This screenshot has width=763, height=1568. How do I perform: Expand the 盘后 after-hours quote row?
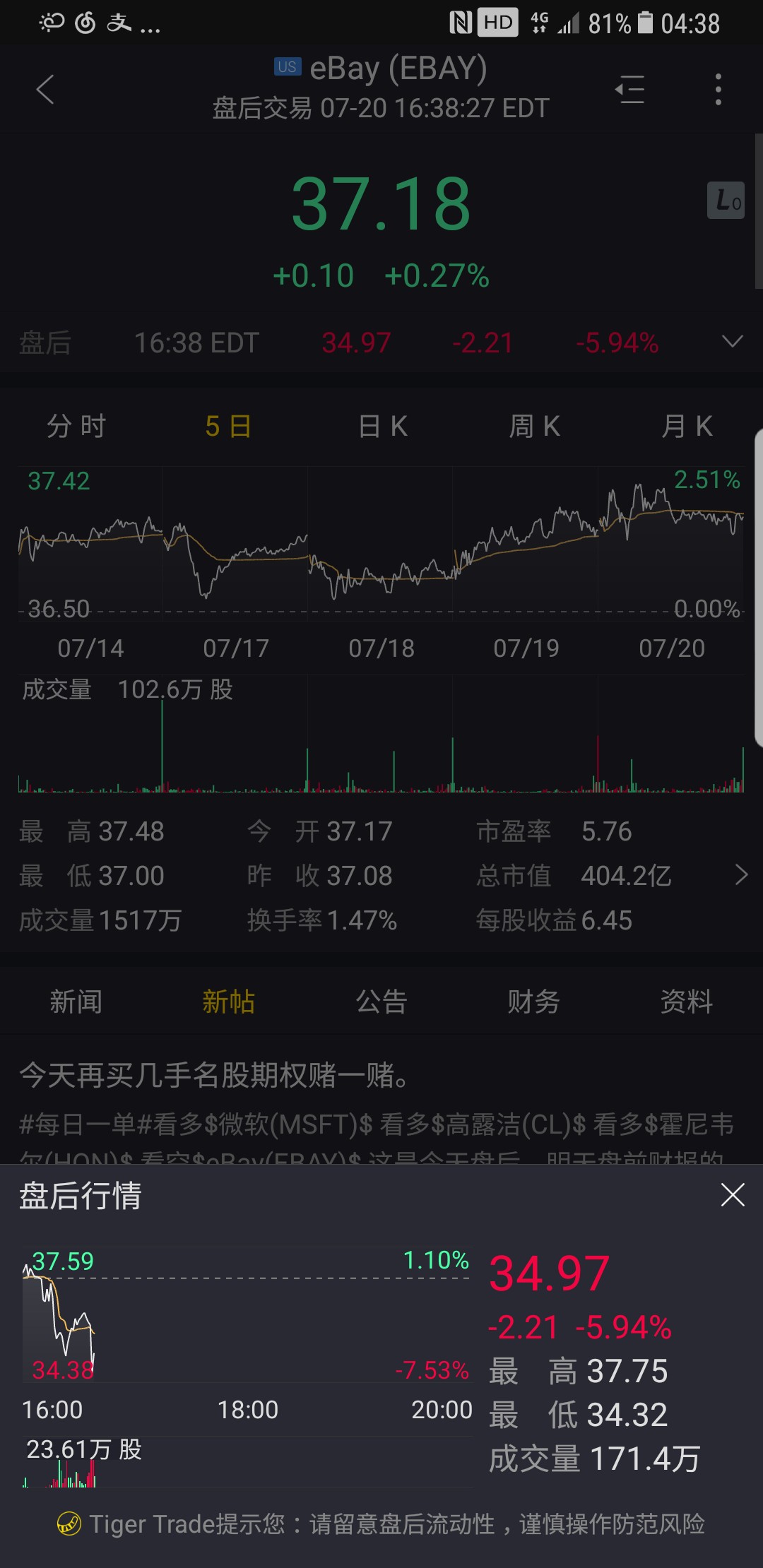(x=732, y=342)
